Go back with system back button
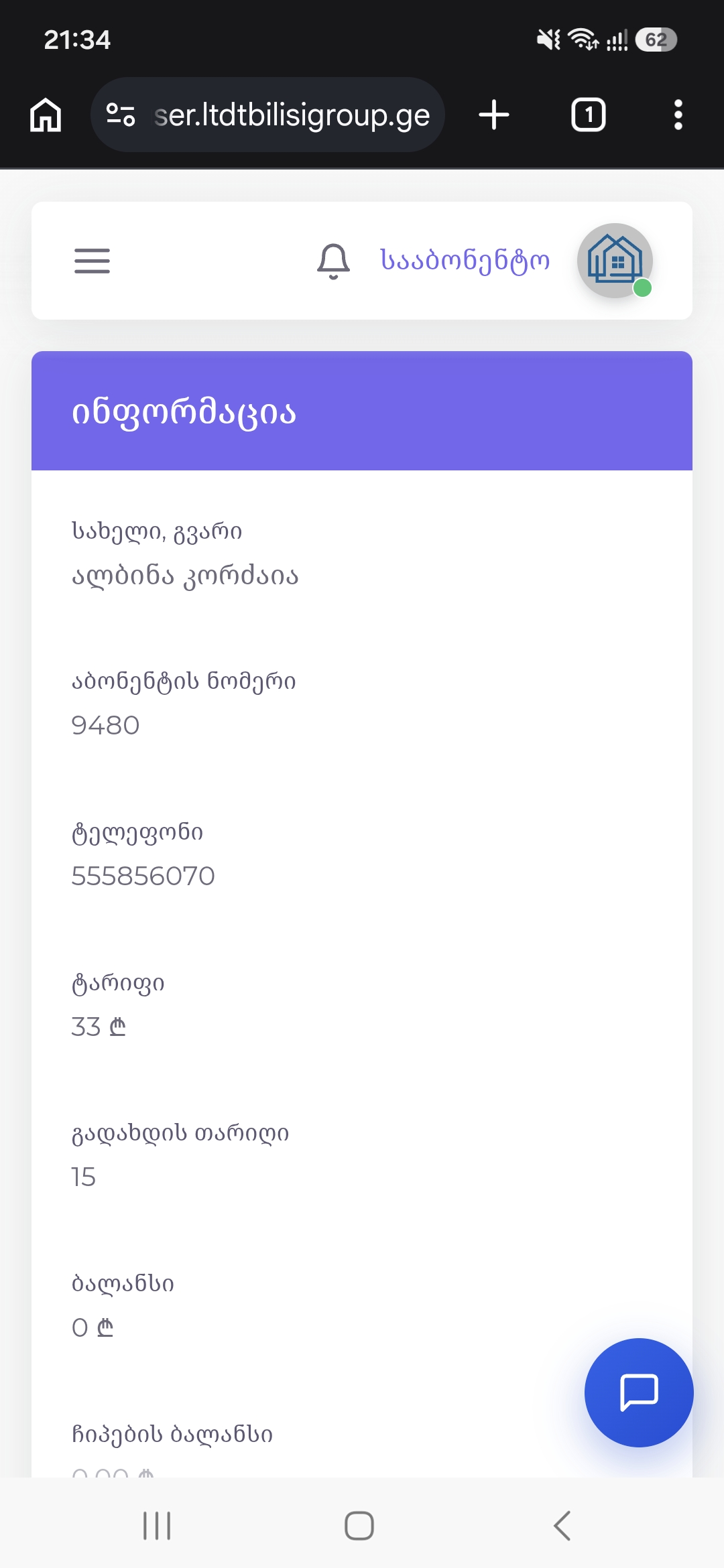724x1568 pixels. (x=562, y=1526)
